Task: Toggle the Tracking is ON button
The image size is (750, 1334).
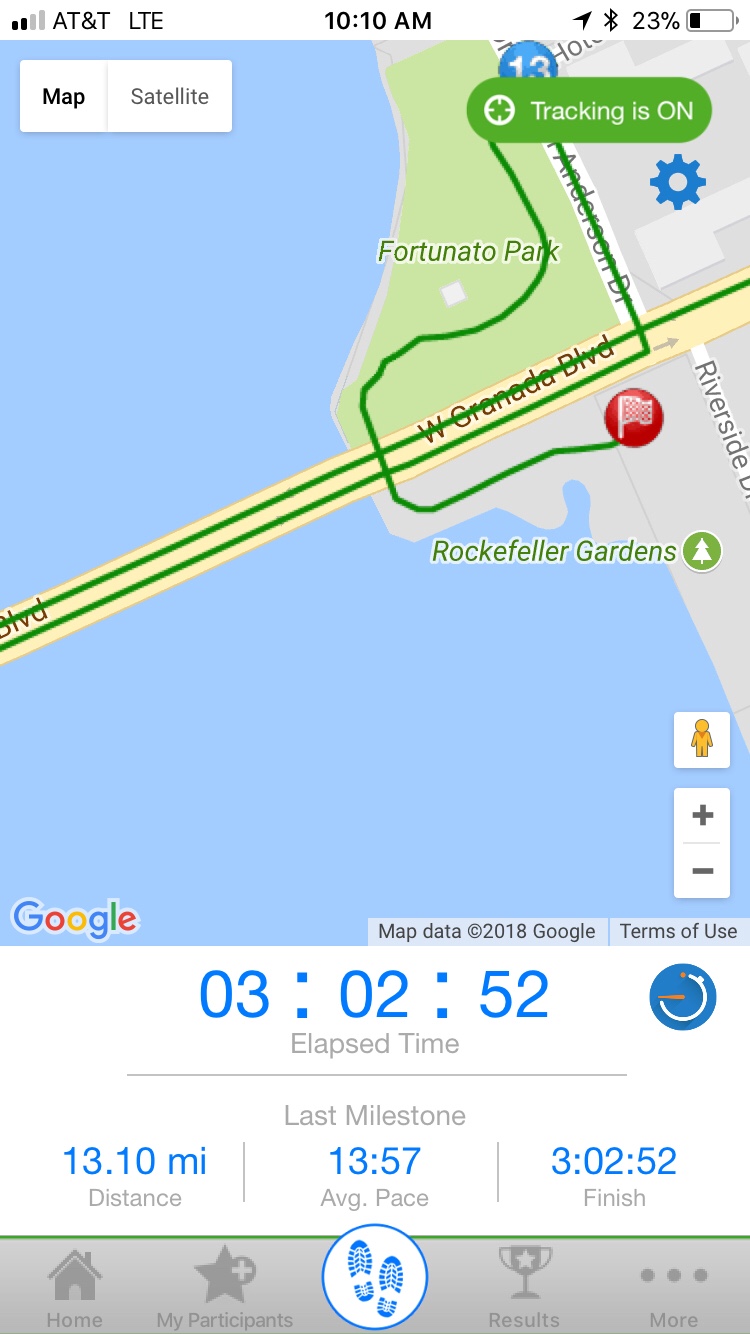Action: click(589, 110)
